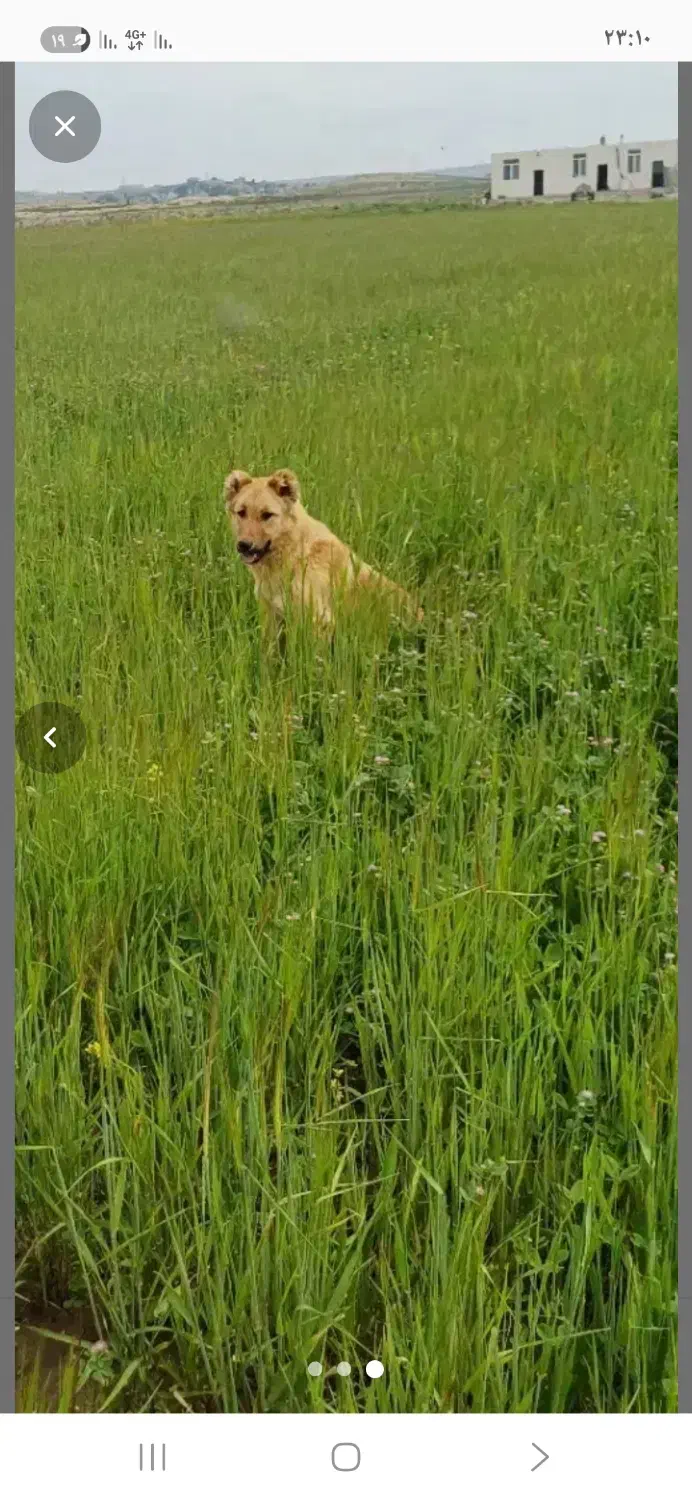Image resolution: width=692 pixels, height=1500 pixels.
Task: Open the system recent apps view
Action: (x=152, y=1457)
